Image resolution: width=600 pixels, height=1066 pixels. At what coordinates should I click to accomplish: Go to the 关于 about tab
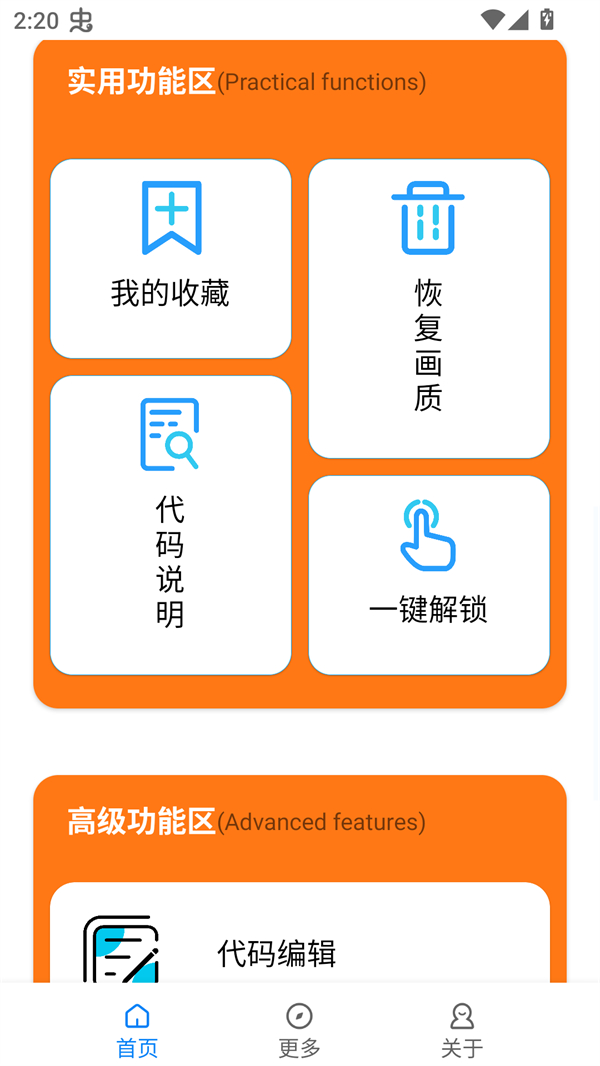461,1030
